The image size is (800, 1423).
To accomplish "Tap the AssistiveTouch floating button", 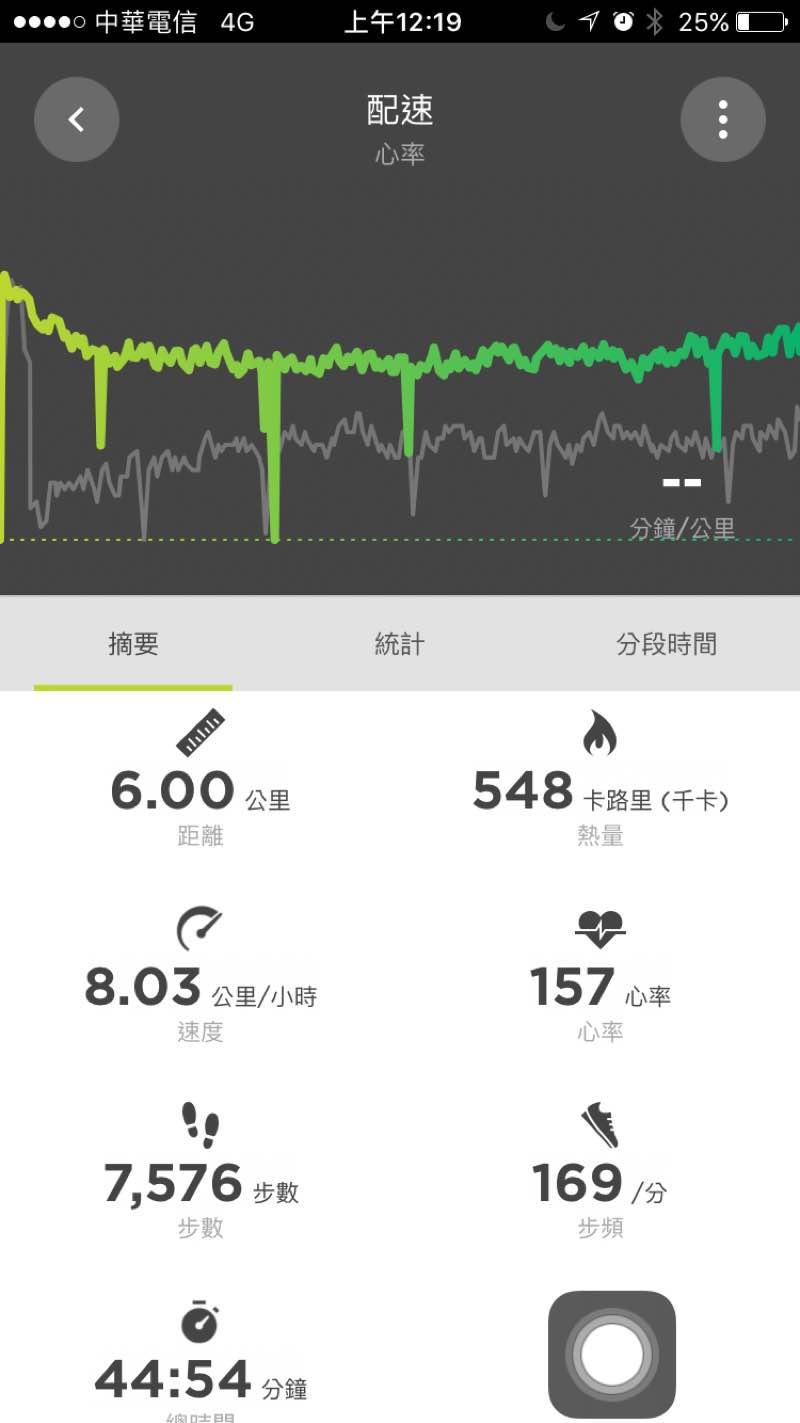I will [612, 1354].
